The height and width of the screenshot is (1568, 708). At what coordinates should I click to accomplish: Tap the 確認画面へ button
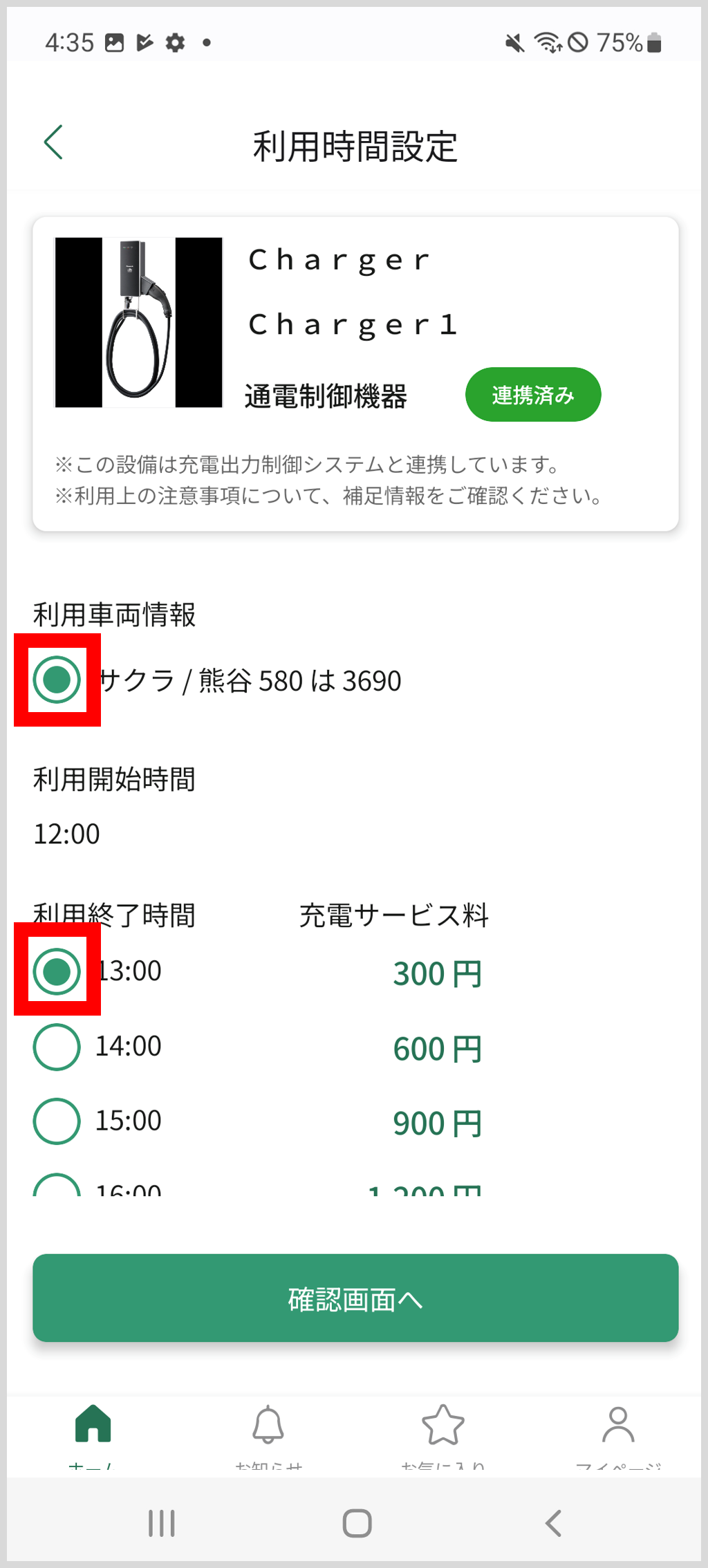355,1298
